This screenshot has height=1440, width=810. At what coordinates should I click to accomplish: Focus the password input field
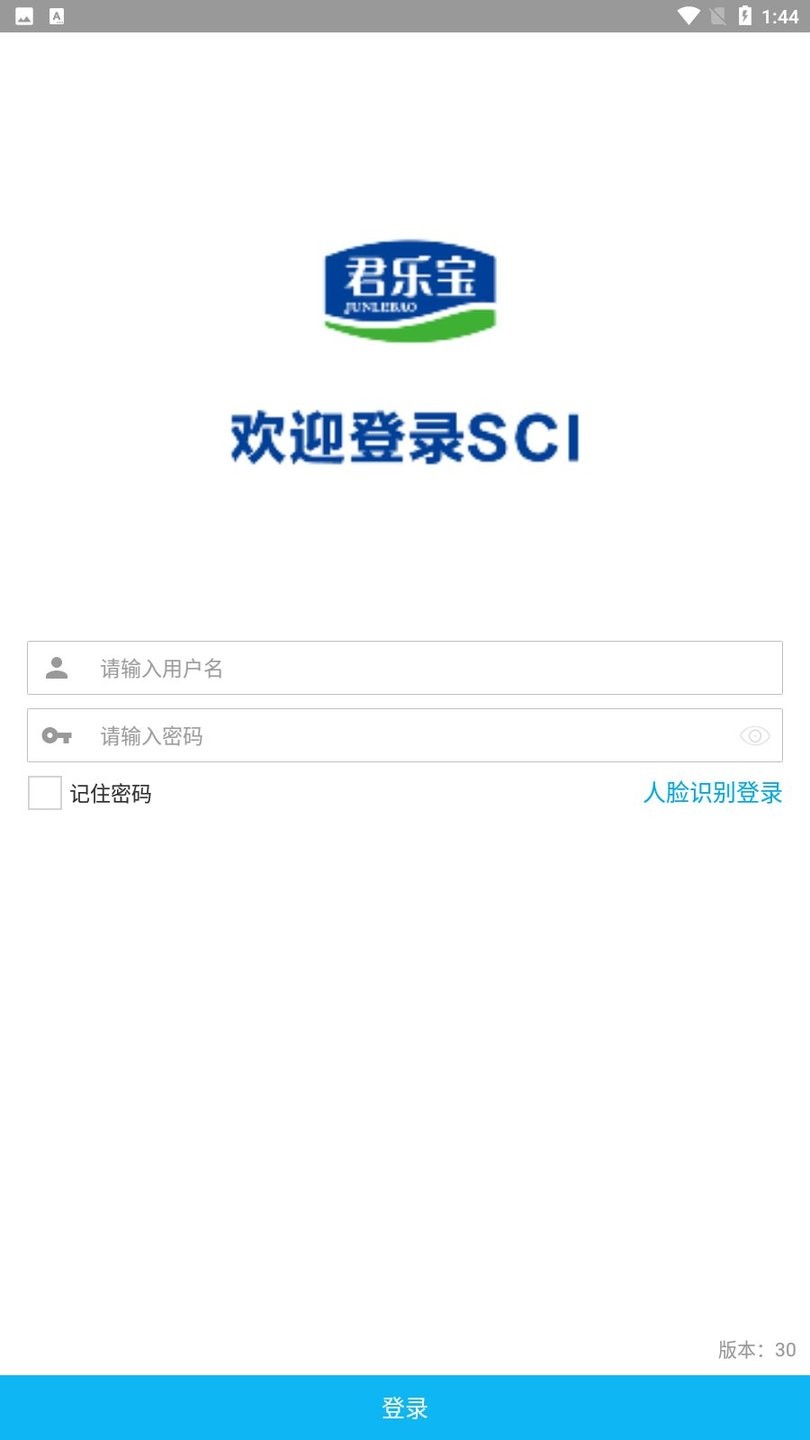404,736
